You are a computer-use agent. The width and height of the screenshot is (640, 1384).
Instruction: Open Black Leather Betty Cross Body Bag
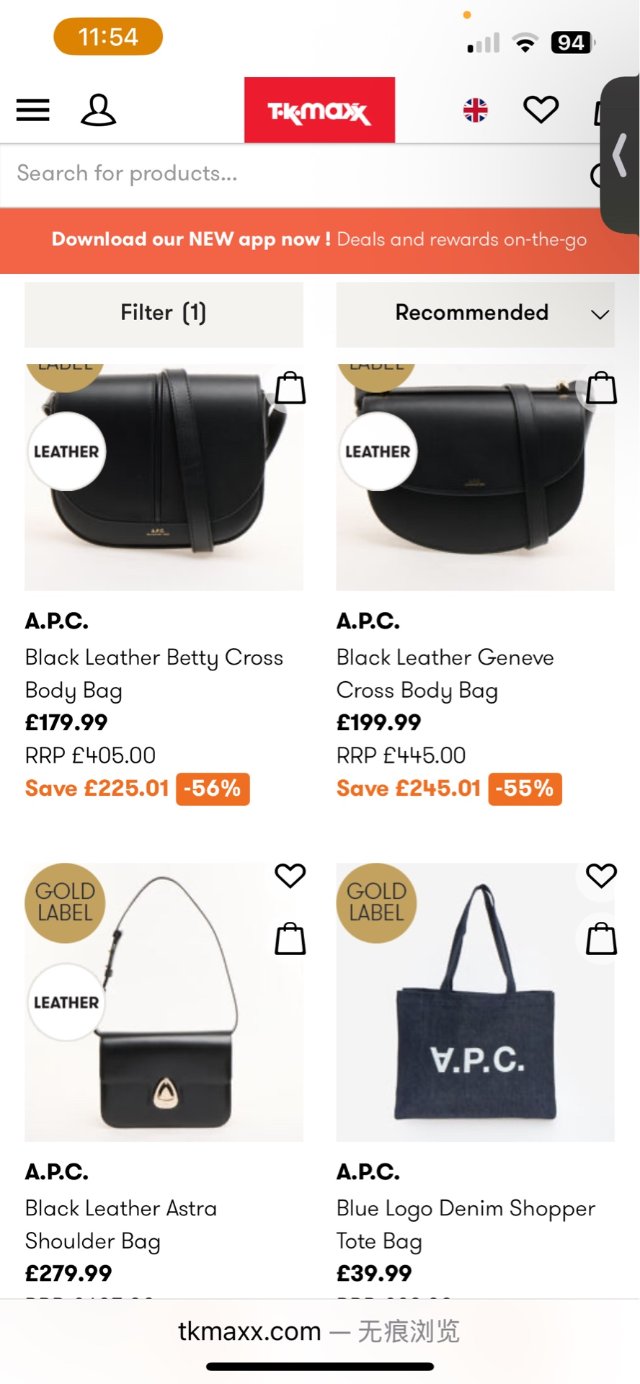pyautogui.click(x=154, y=673)
